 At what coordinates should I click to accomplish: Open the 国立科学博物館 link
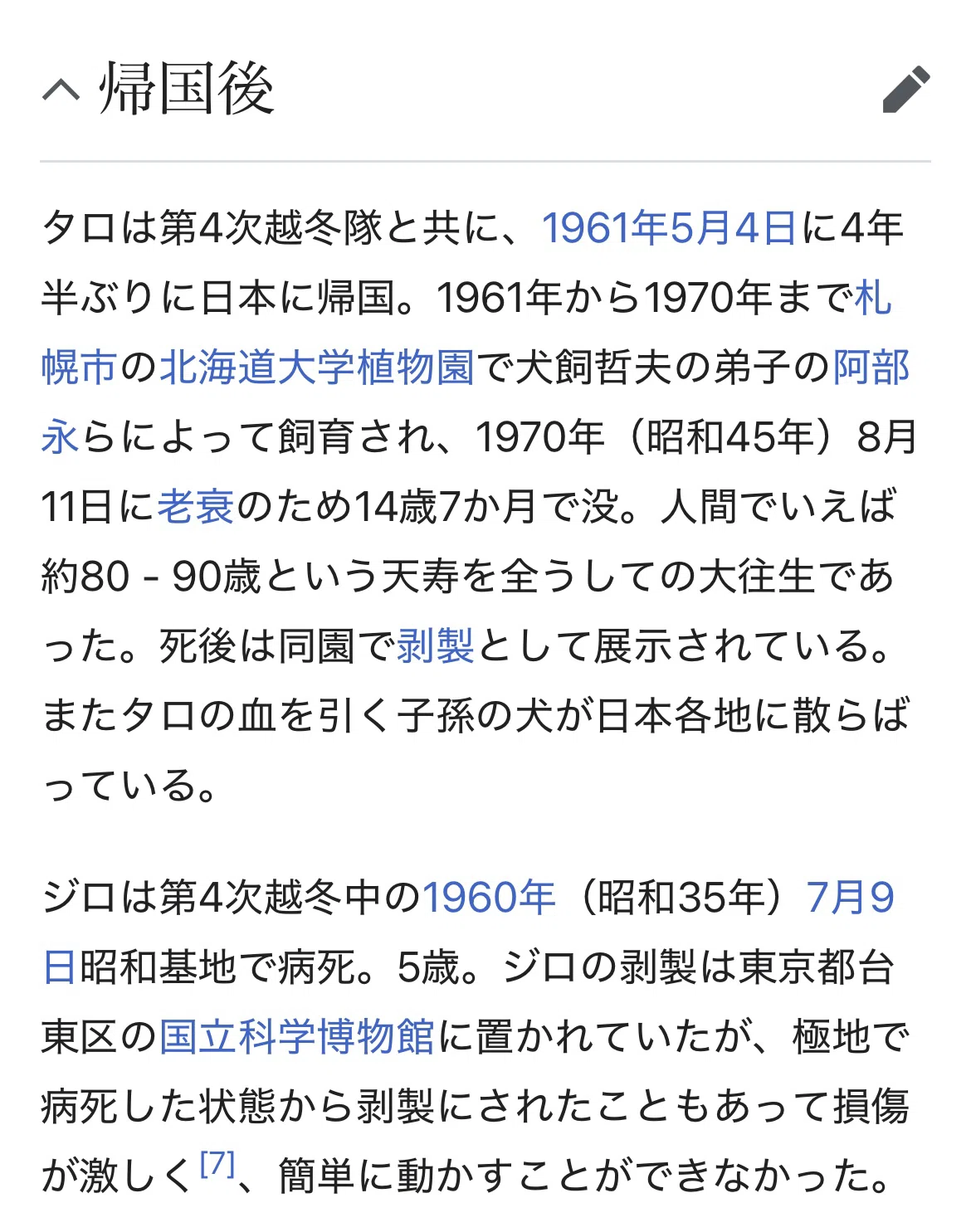(297, 1037)
